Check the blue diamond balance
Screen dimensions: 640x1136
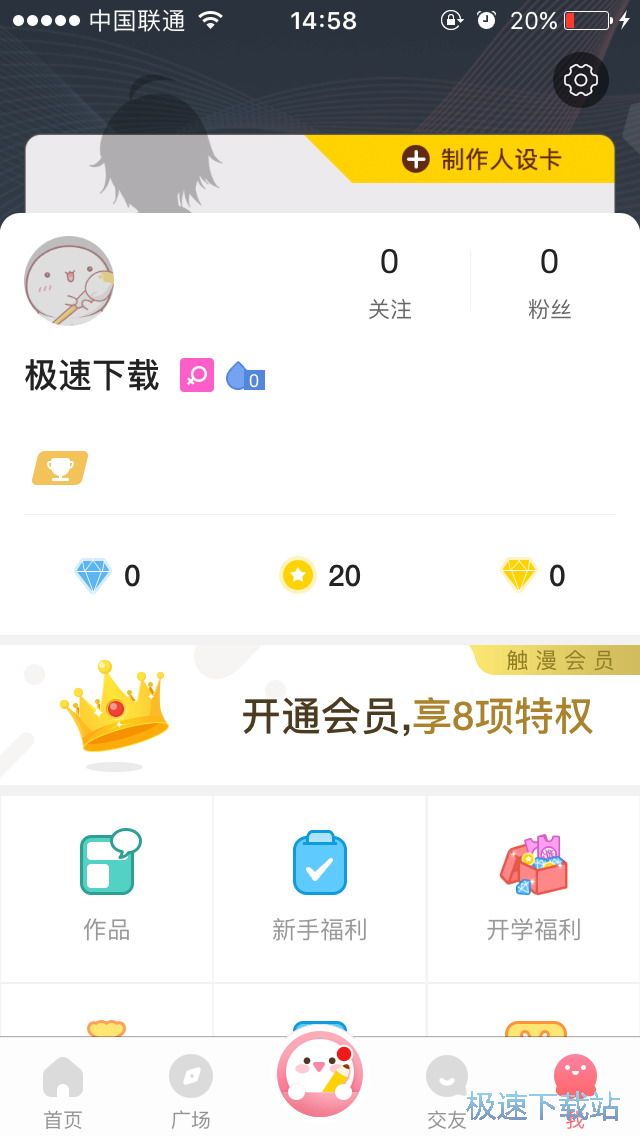pos(108,576)
